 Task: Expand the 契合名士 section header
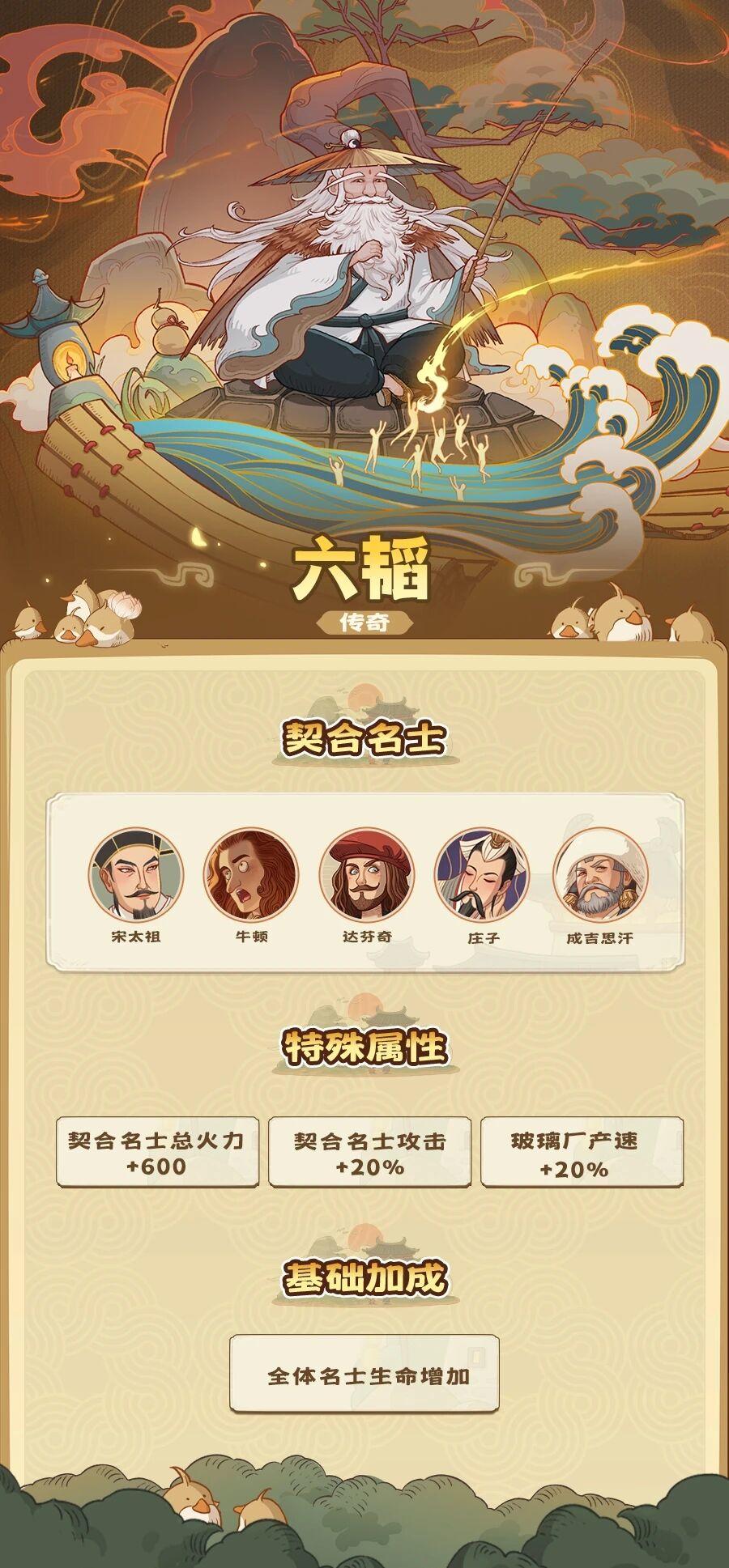click(x=364, y=737)
